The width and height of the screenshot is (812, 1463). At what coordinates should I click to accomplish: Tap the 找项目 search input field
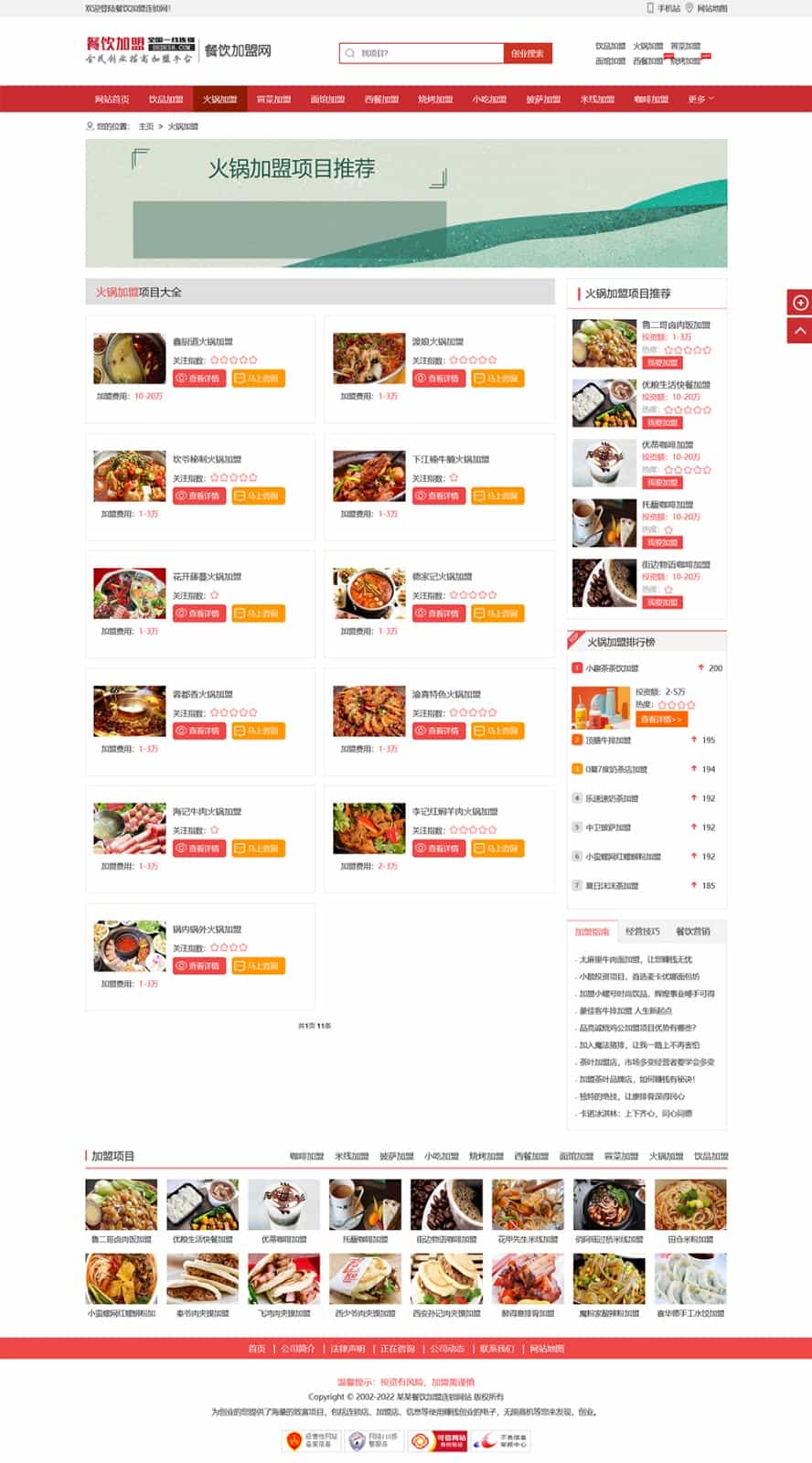coord(421,53)
